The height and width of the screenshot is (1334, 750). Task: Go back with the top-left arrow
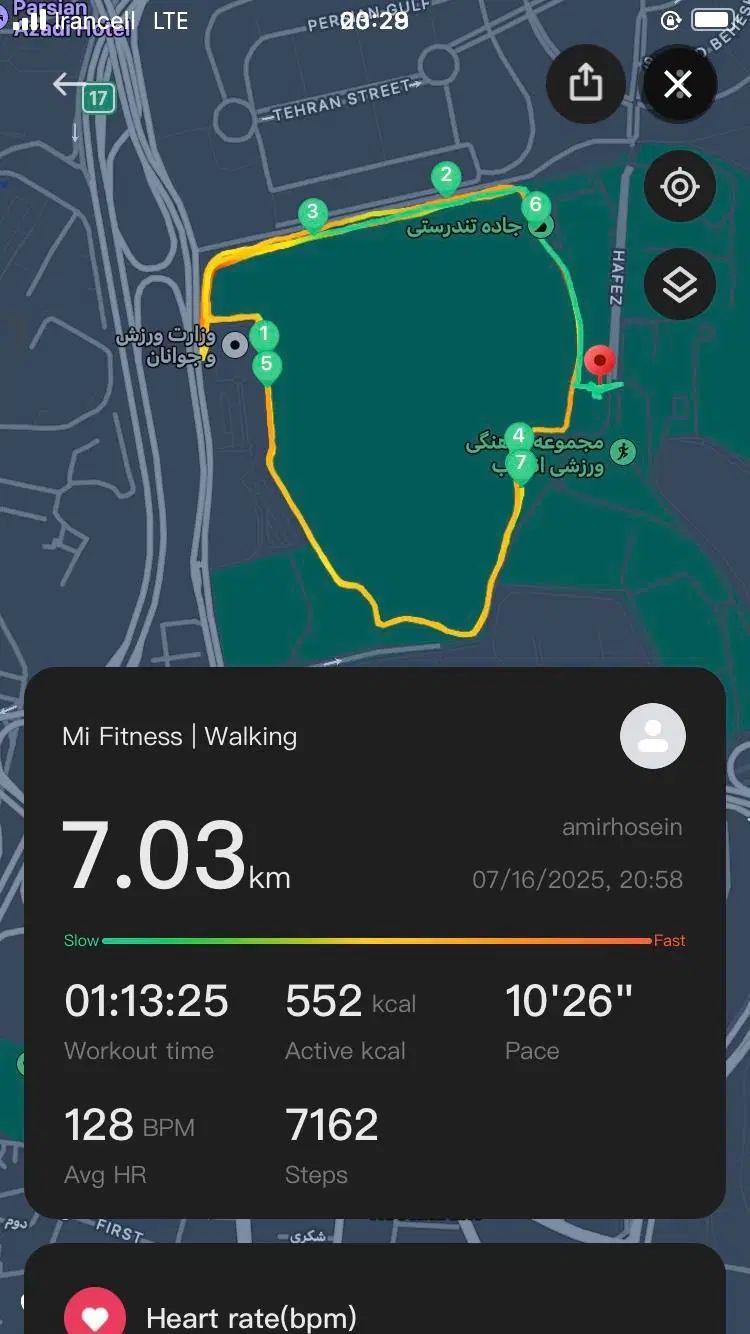pos(69,84)
